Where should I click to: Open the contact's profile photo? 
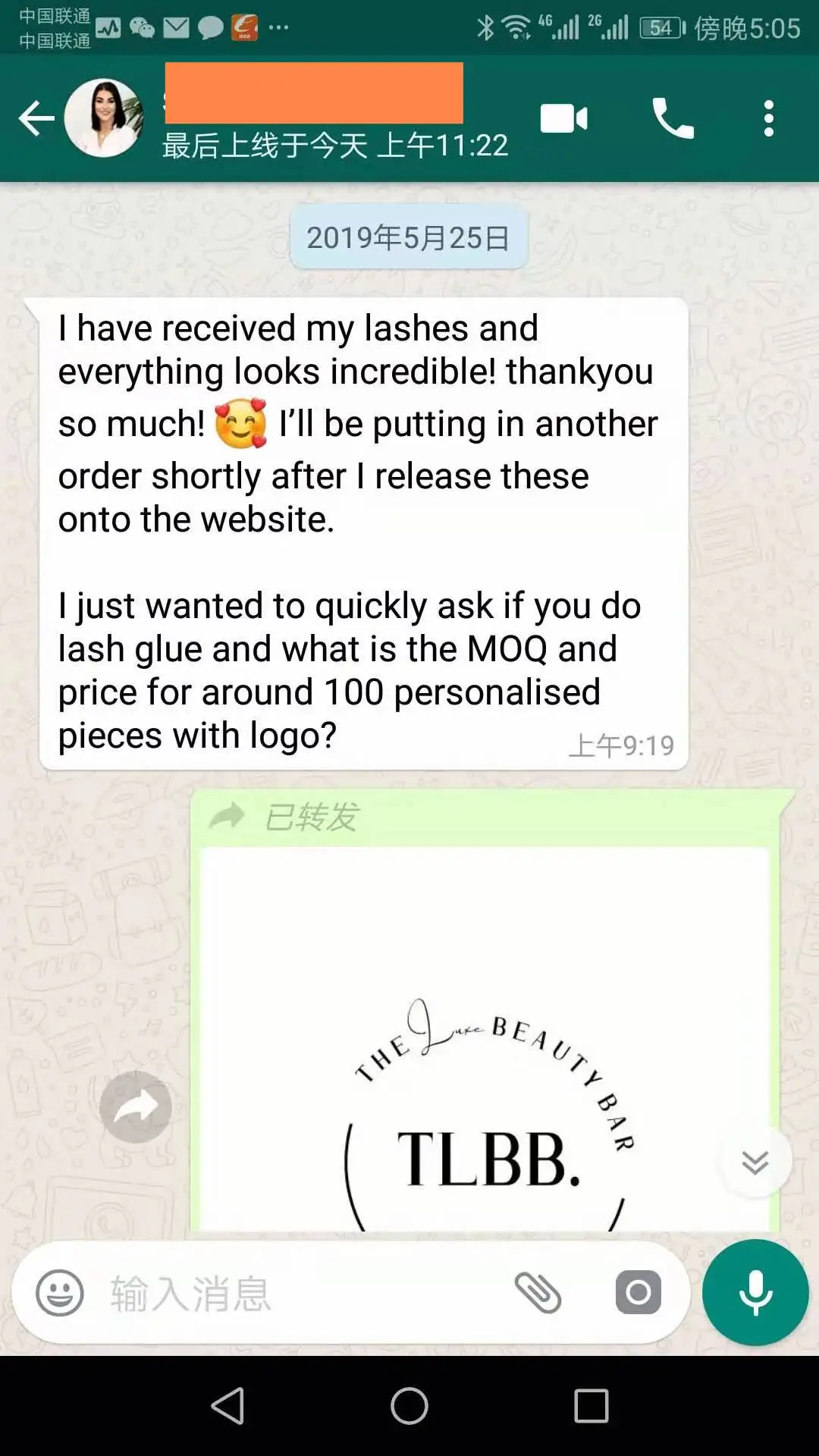tap(104, 118)
